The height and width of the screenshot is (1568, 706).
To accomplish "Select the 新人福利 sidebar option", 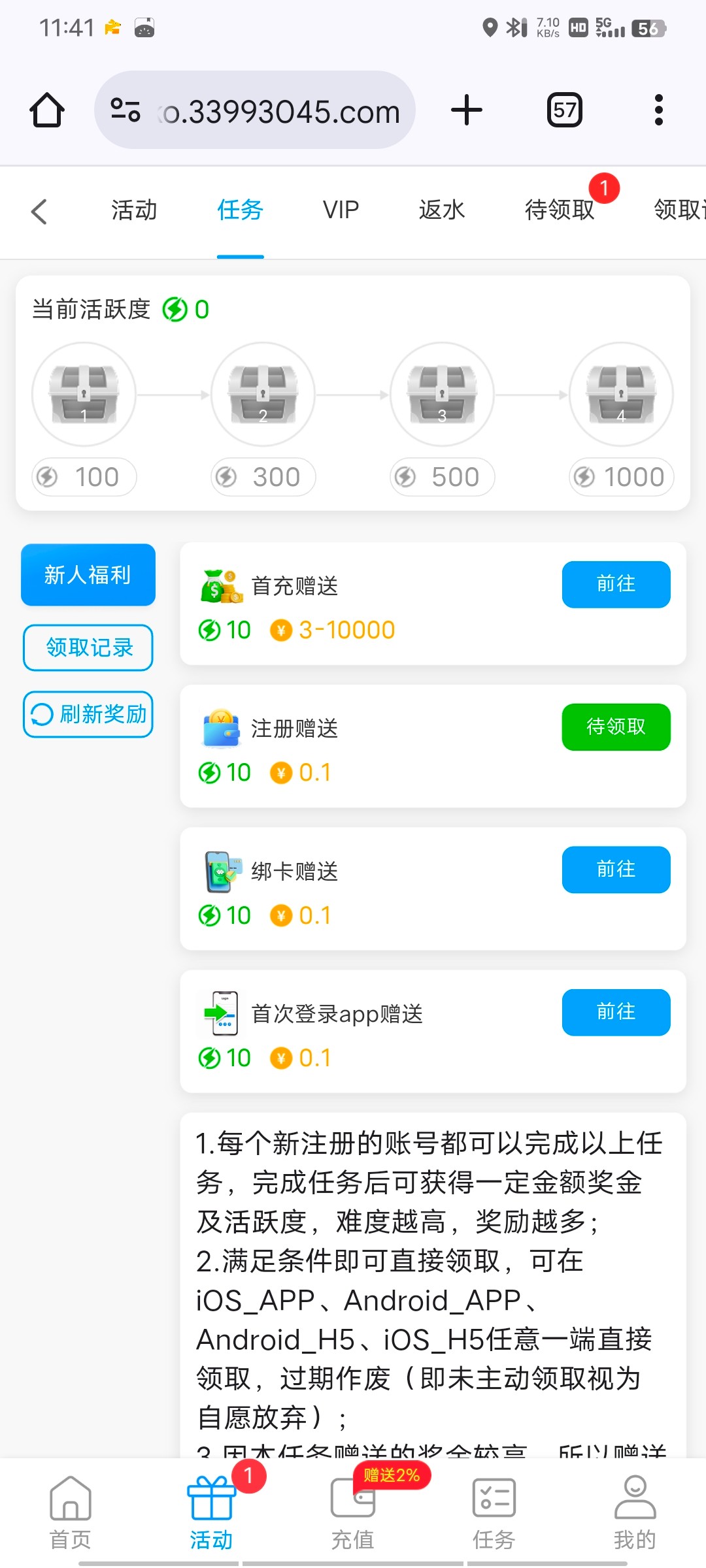I will [x=88, y=575].
